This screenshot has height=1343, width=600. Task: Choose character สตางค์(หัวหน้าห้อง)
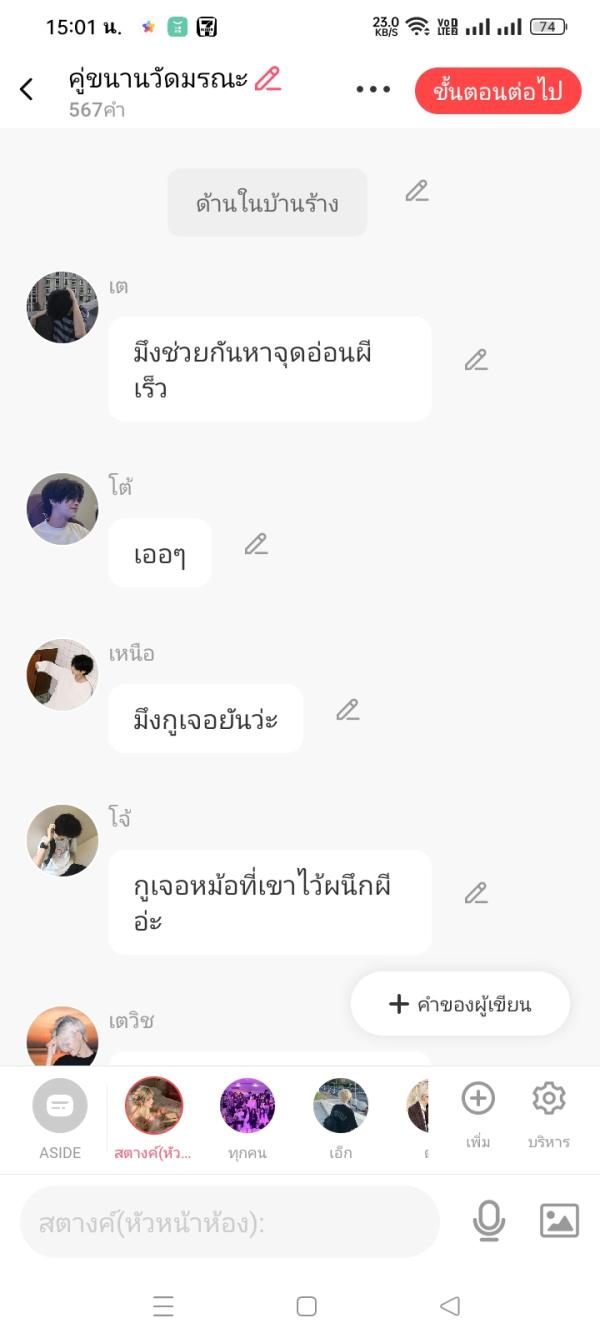tap(154, 1117)
